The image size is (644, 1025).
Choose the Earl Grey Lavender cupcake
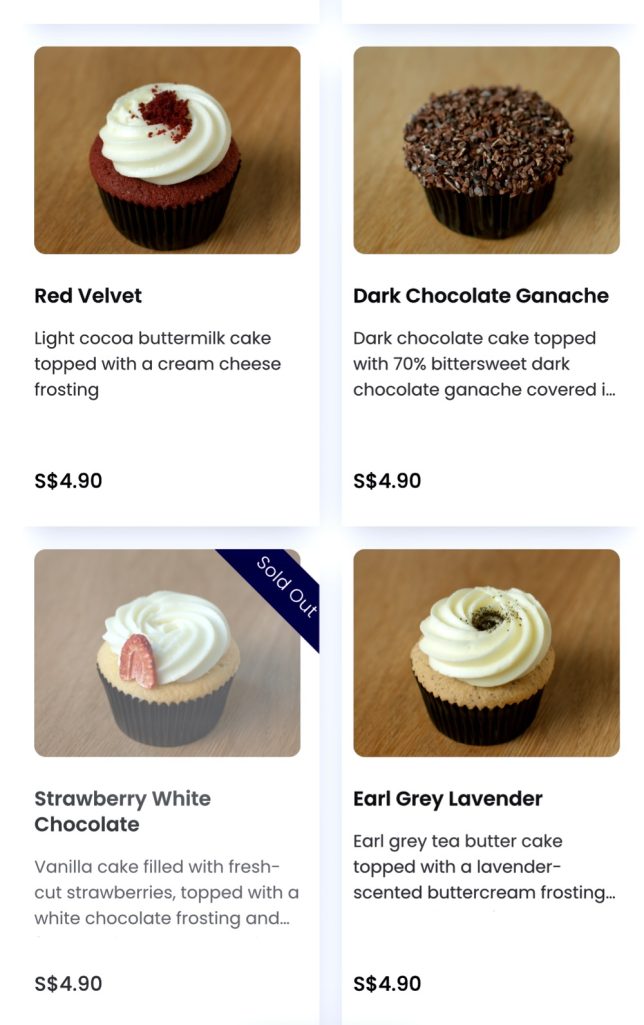[486, 653]
